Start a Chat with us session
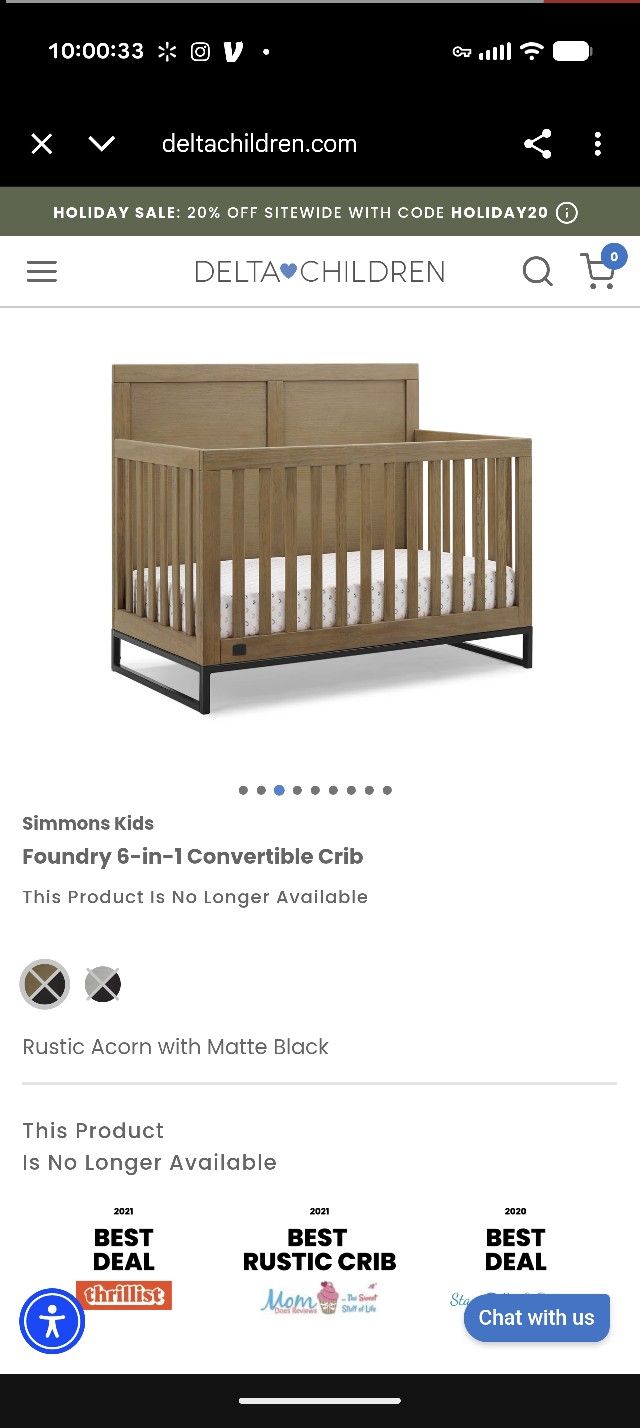 536,1318
